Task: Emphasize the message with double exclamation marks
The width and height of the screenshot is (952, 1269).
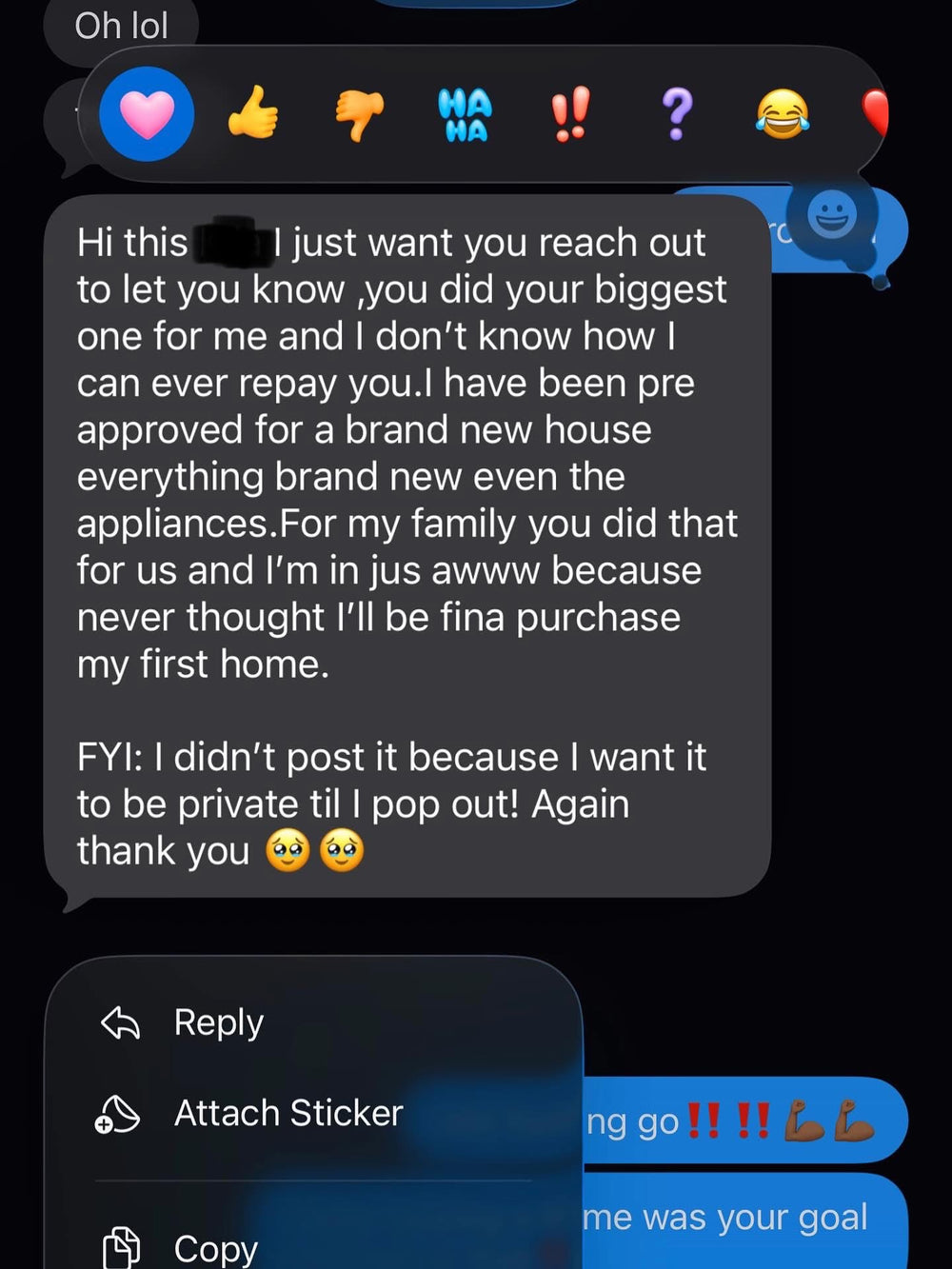Action: click(x=570, y=114)
